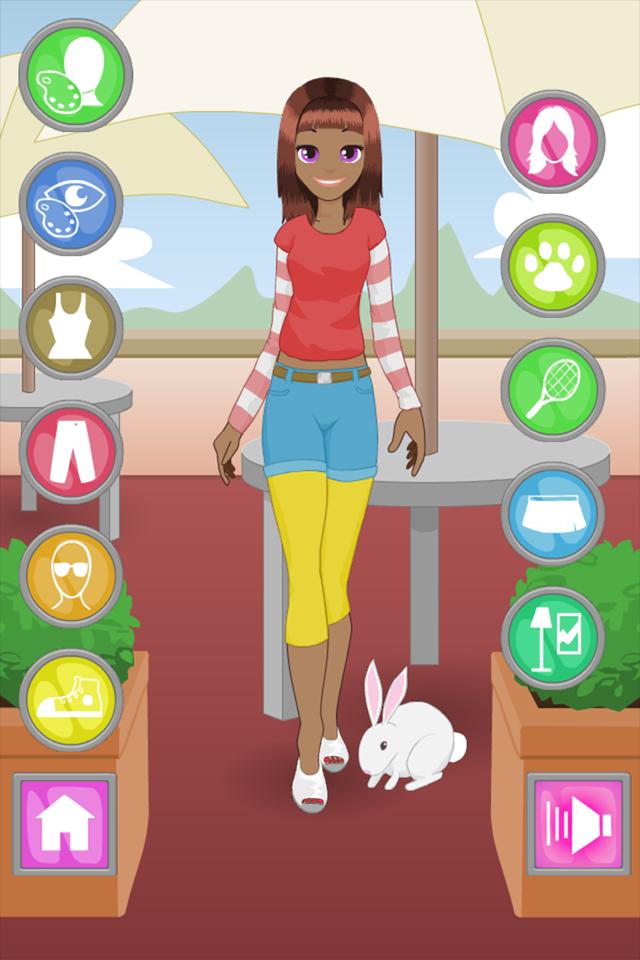
Task: Pick shoes with the yellow sneaker button
Action: (71, 700)
